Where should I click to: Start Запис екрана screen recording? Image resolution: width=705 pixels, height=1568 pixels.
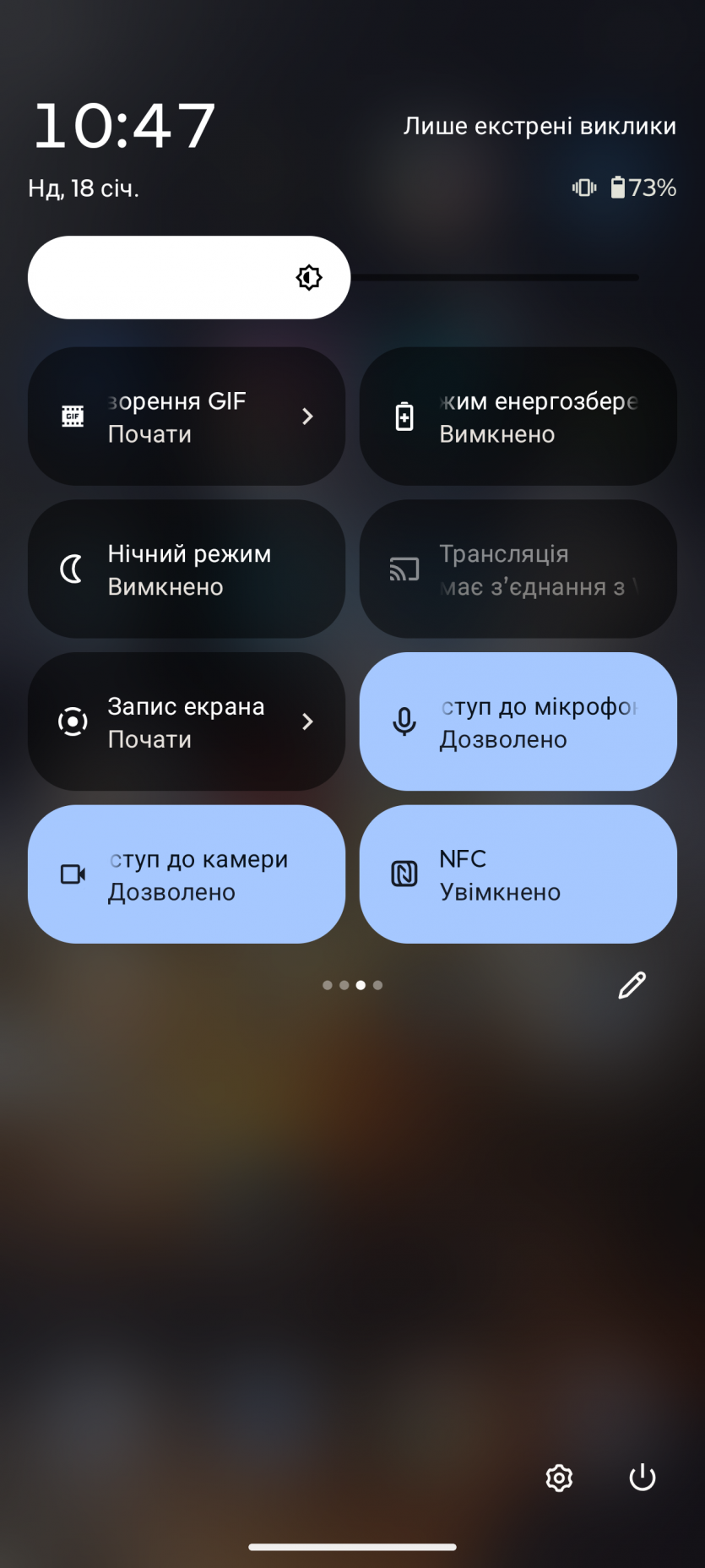tap(186, 722)
